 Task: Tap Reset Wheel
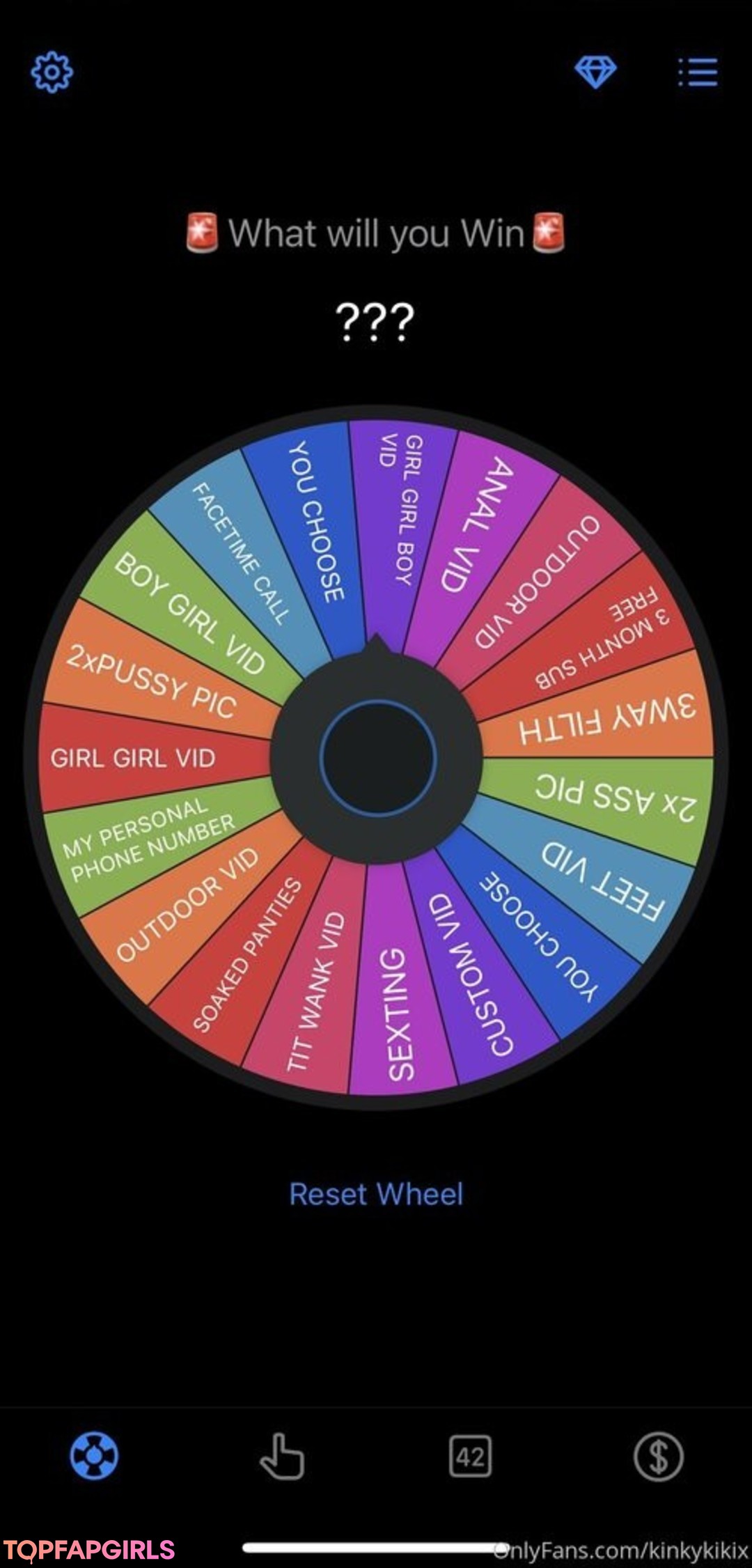point(376,1194)
